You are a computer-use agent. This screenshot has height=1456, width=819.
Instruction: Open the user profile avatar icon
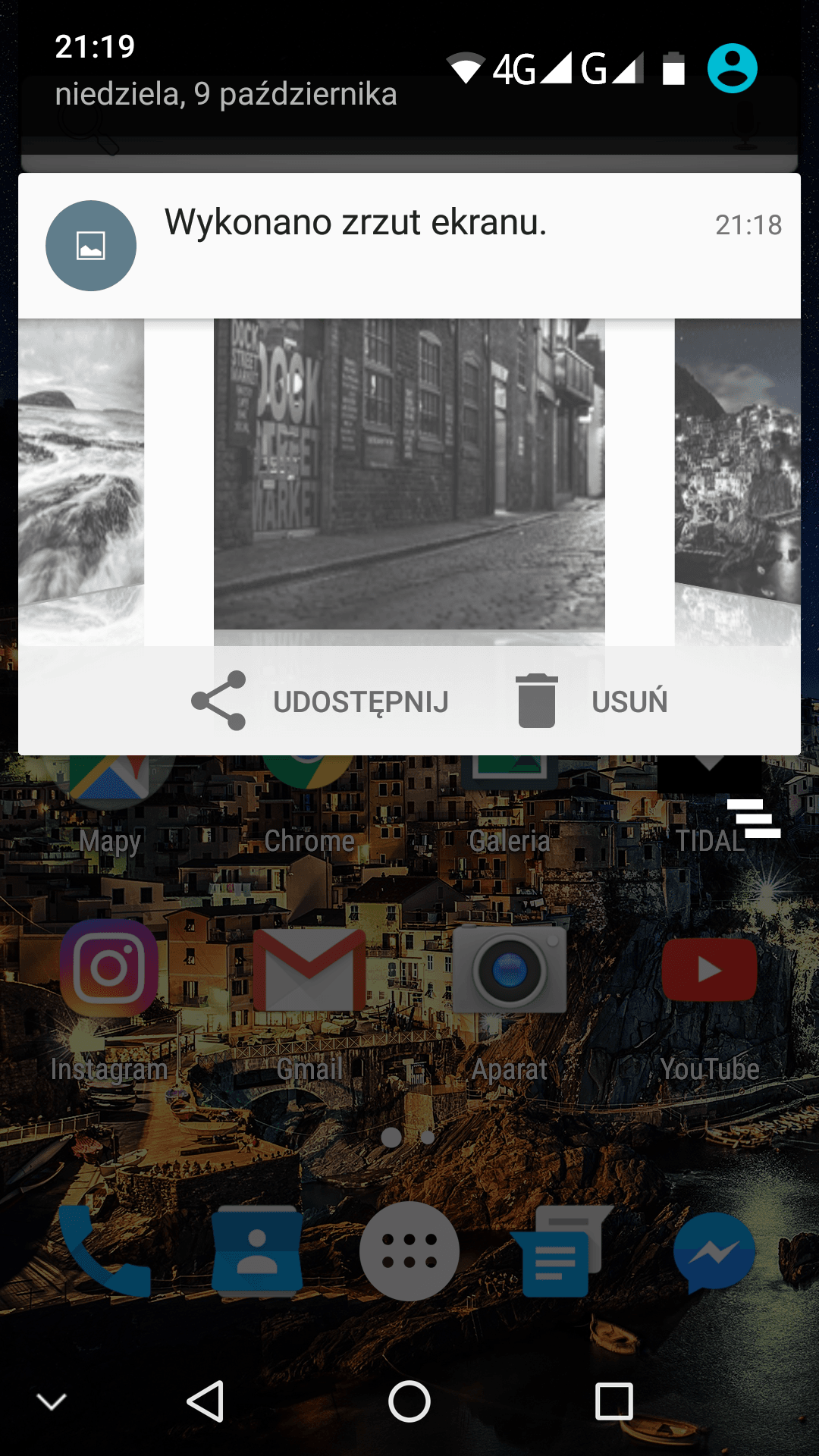coord(732,68)
